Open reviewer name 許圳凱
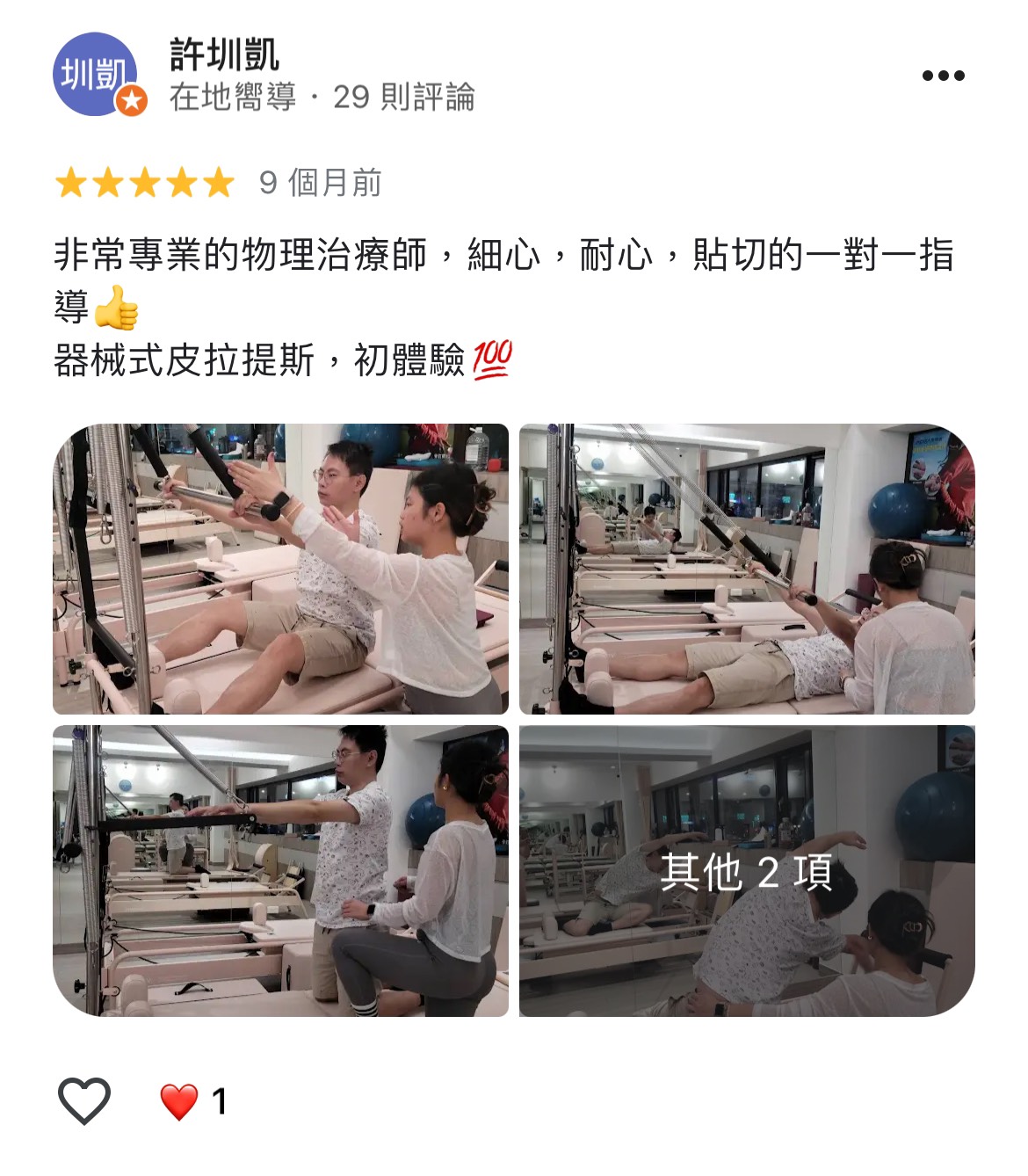The height and width of the screenshot is (1176, 1028). [x=225, y=55]
